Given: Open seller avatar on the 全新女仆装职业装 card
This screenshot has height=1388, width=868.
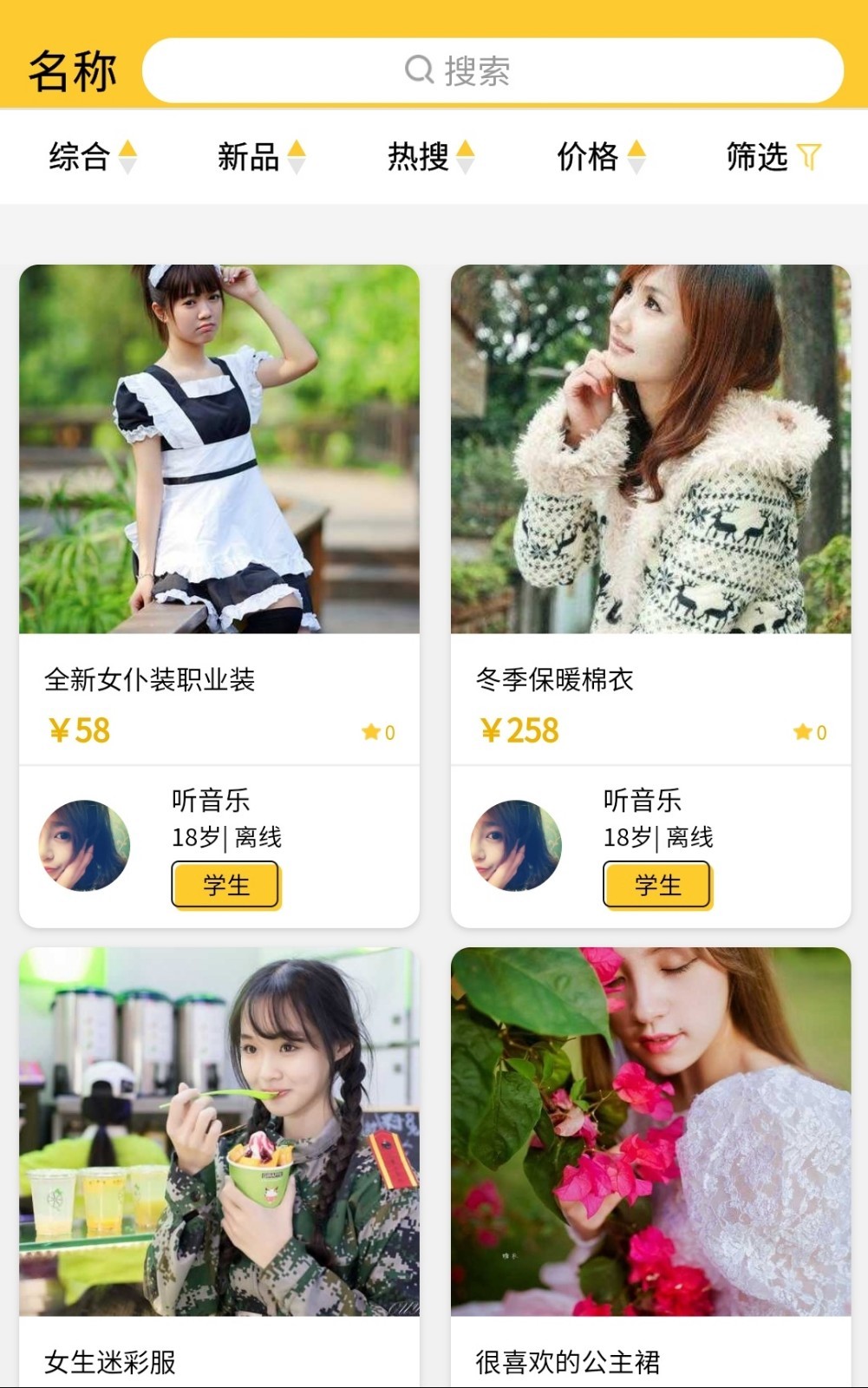Looking at the screenshot, I should (x=84, y=846).
